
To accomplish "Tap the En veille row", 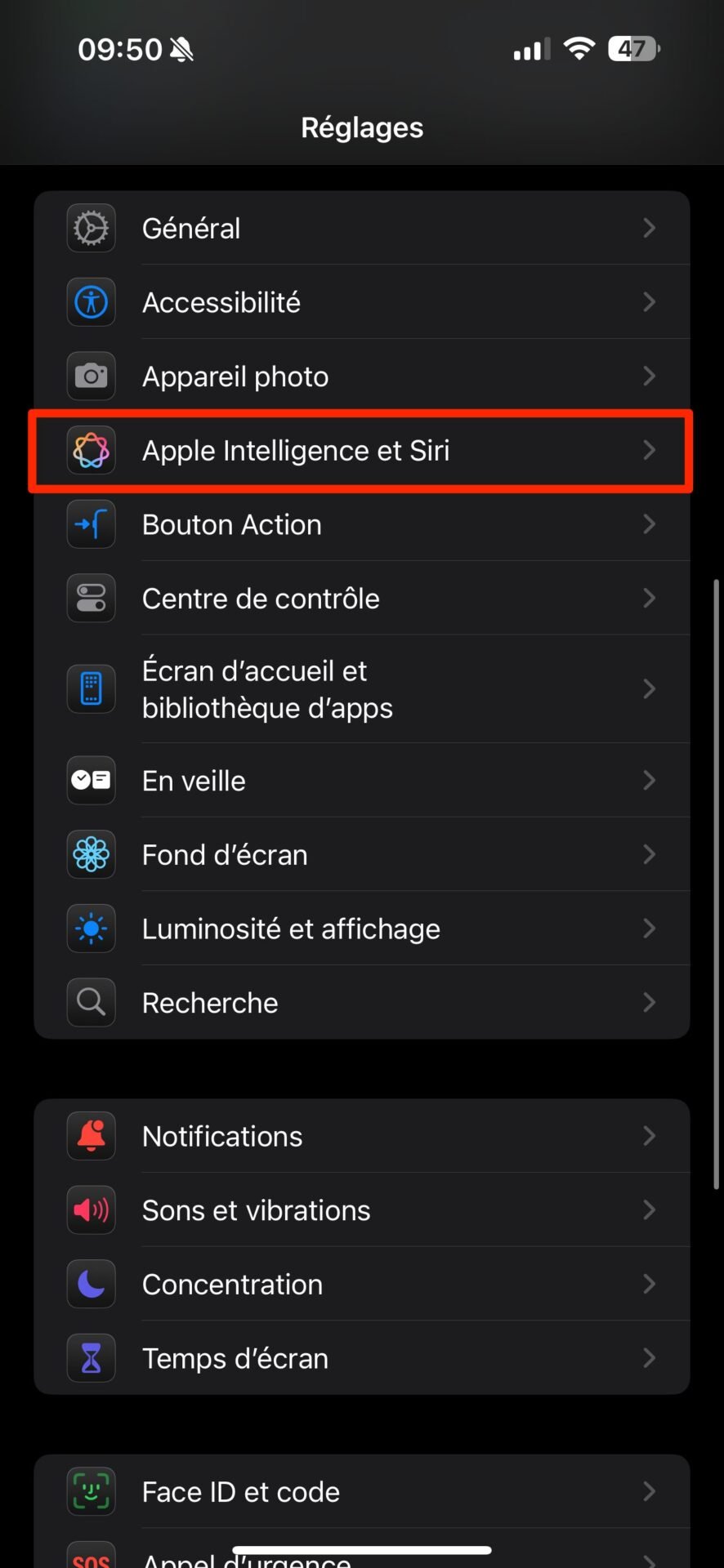I will (x=362, y=781).
